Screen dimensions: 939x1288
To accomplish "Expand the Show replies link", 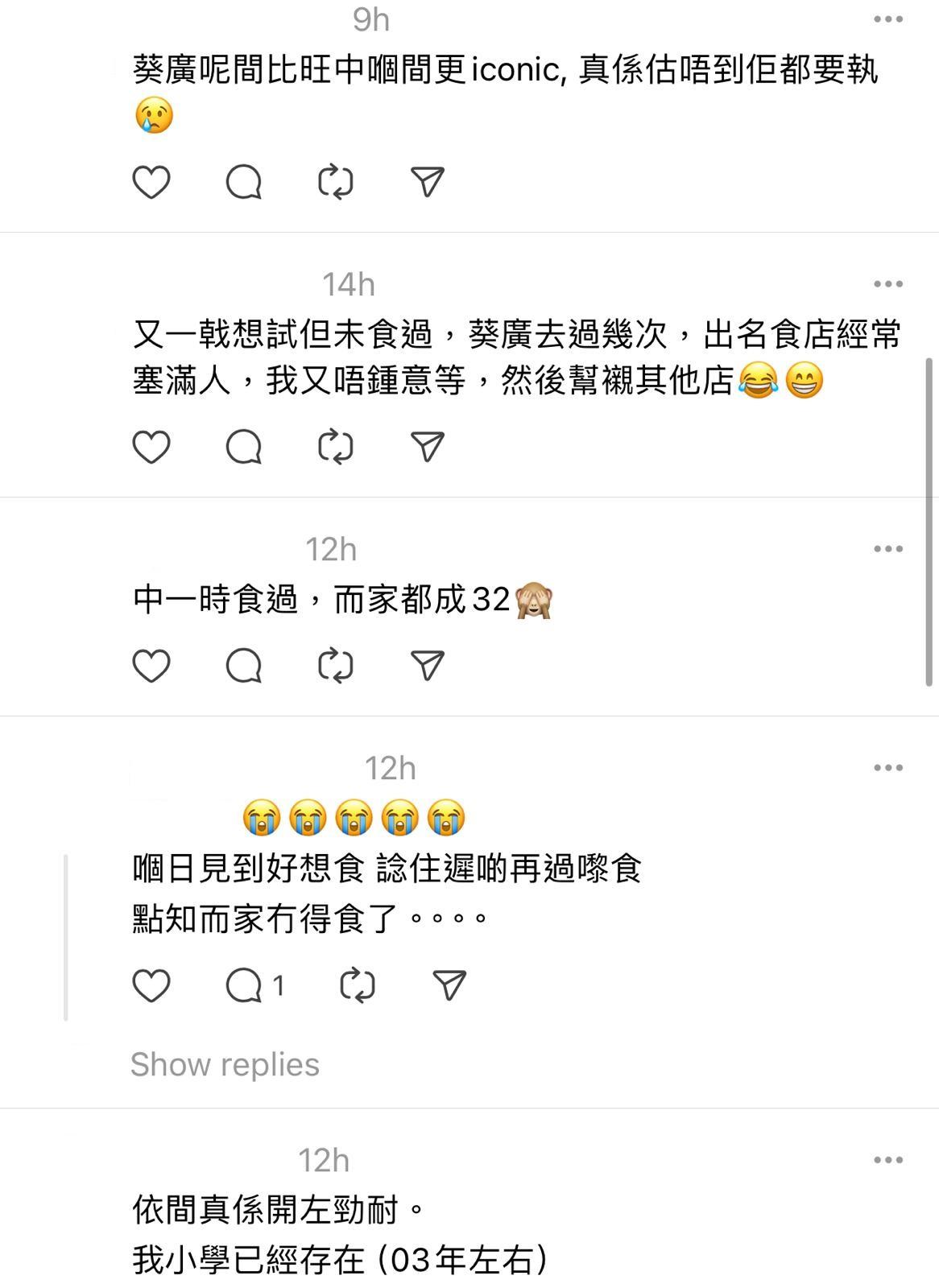I will point(225,1064).
